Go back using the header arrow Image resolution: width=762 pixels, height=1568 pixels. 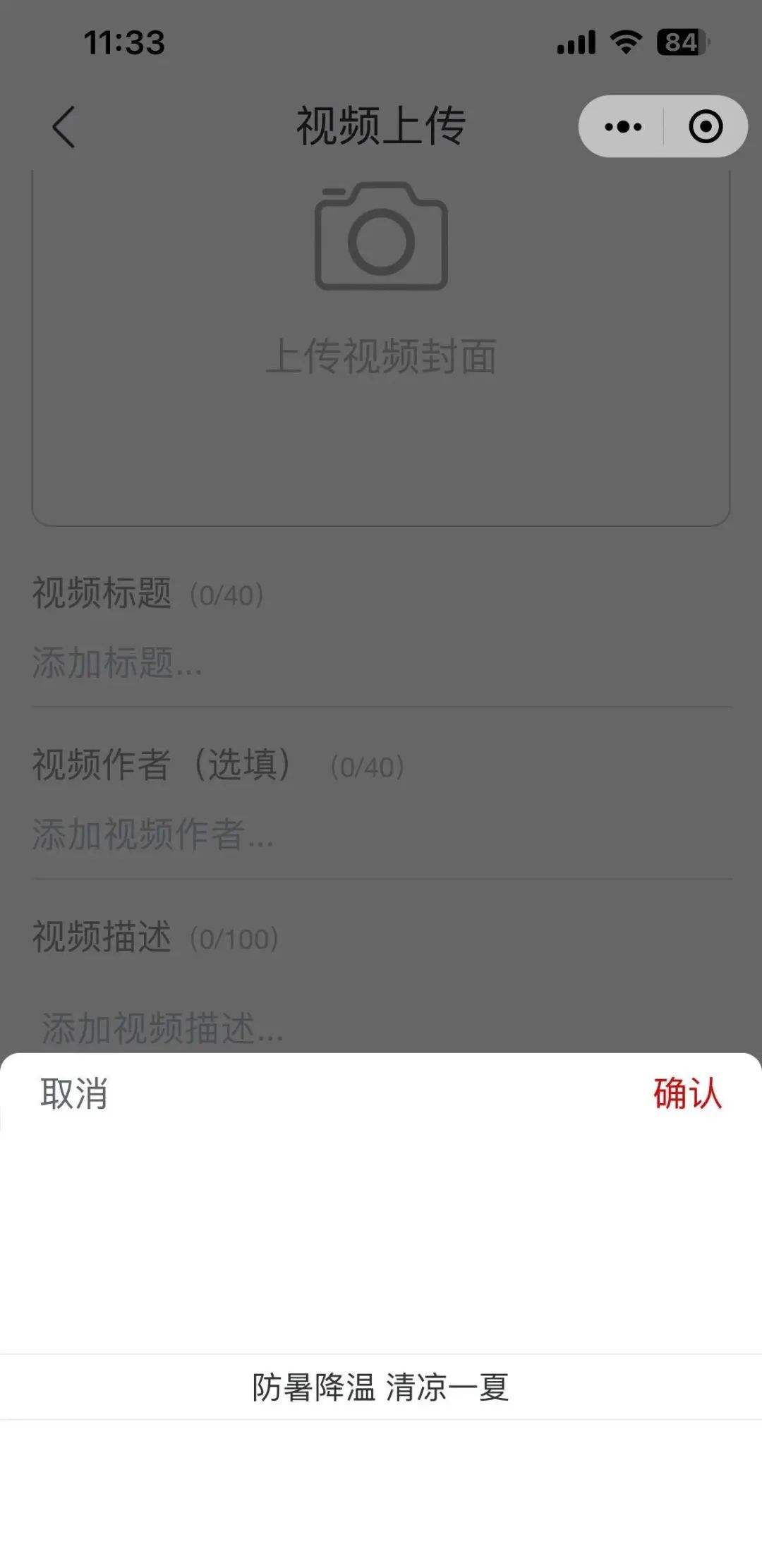click(x=64, y=127)
